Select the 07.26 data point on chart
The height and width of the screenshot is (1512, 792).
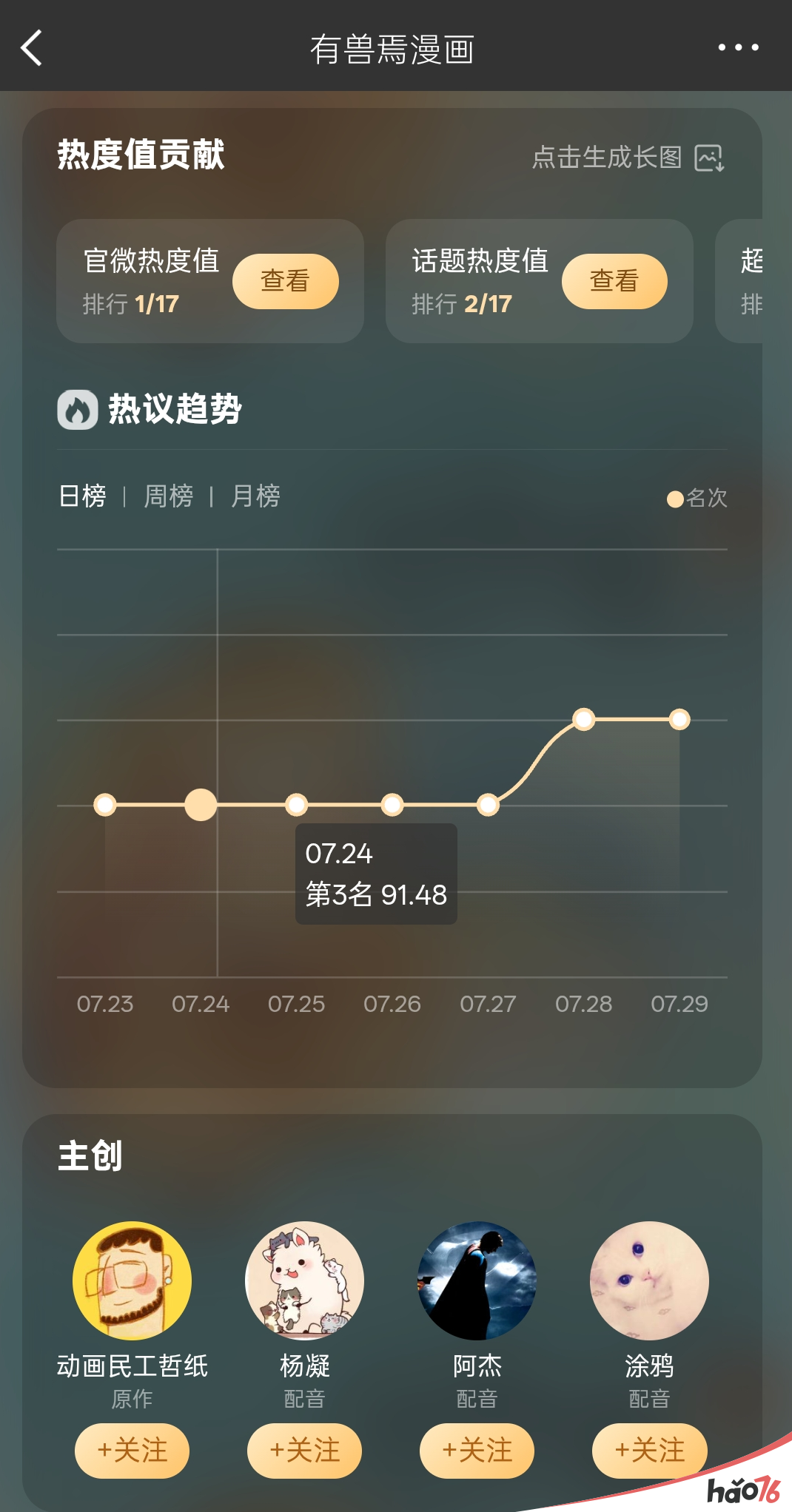[392, 805]
